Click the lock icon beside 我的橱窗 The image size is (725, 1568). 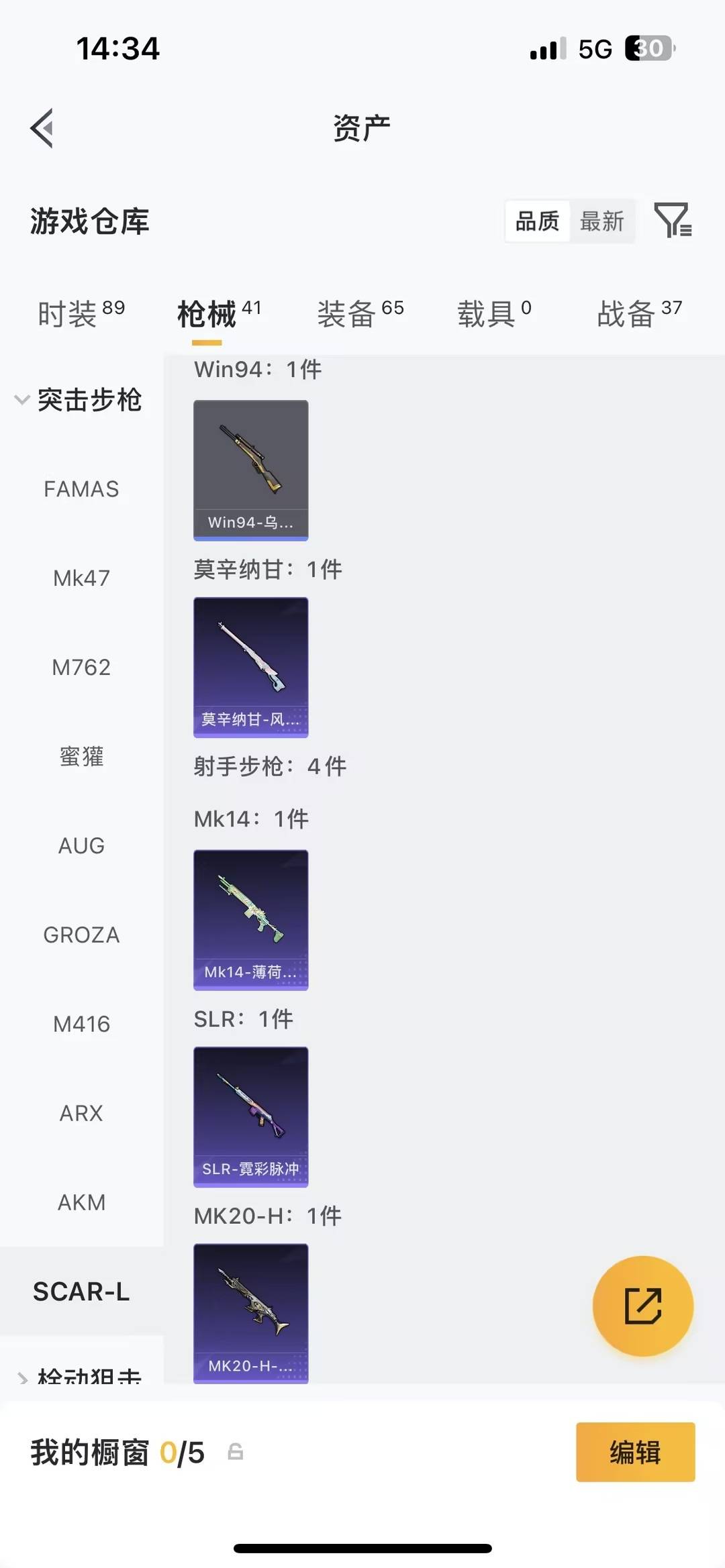click(x=234, y=1453)
